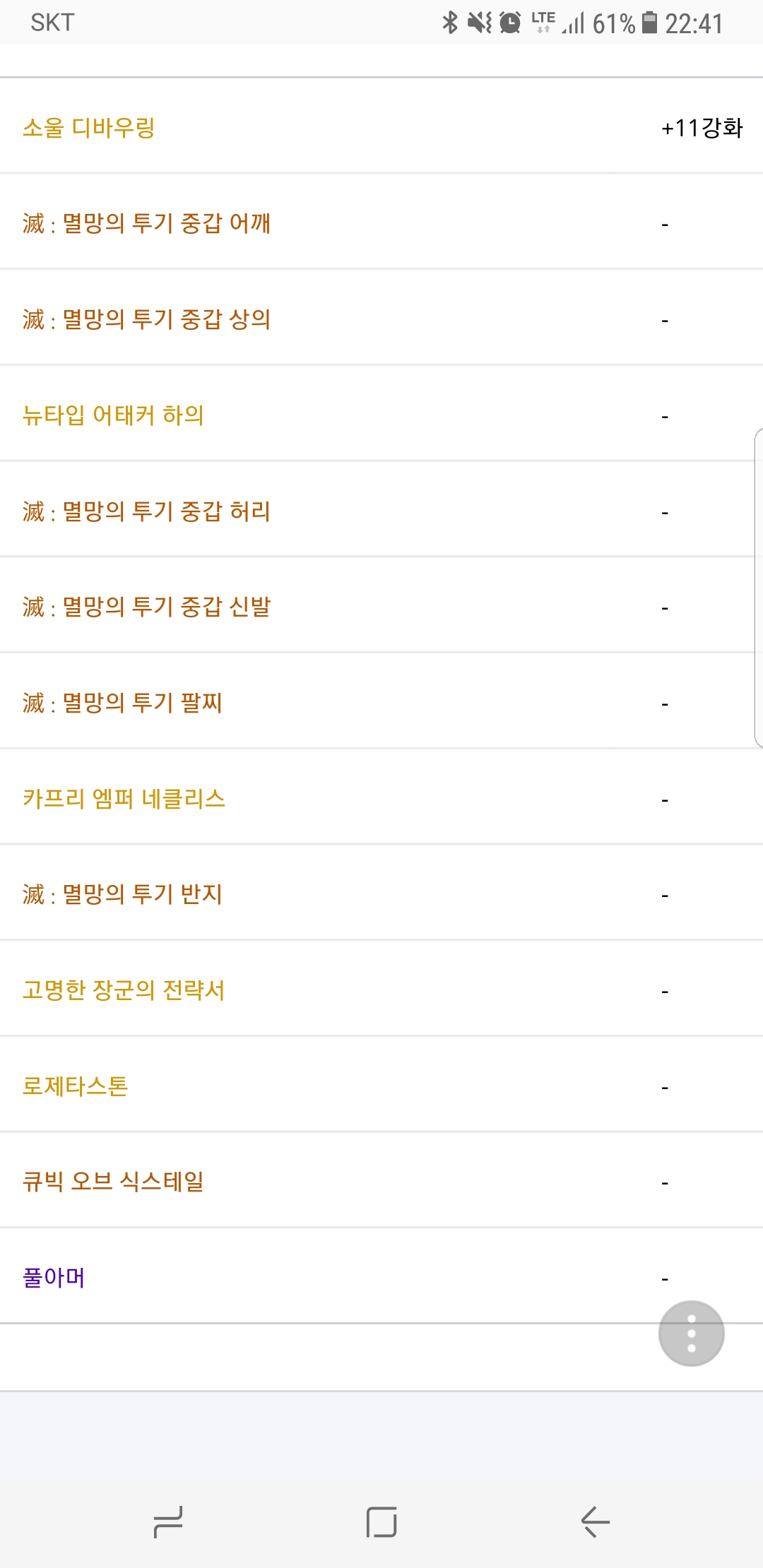View 滅 : 멸망의 투기 반지 link
Image resolution: width=763 pixels, height=1568 pixels.
[122, 894]
